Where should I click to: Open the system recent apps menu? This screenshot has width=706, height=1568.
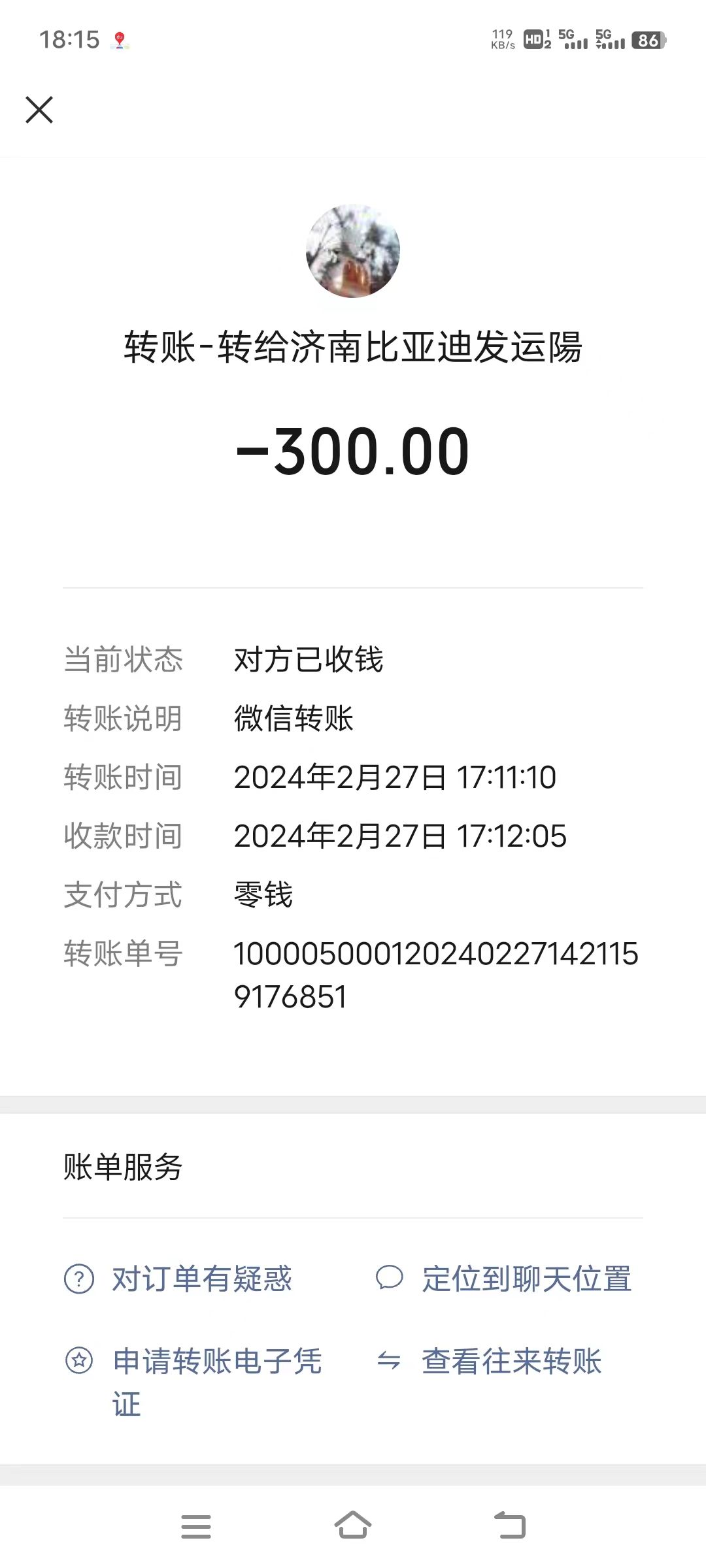[x=196, y=1526]
